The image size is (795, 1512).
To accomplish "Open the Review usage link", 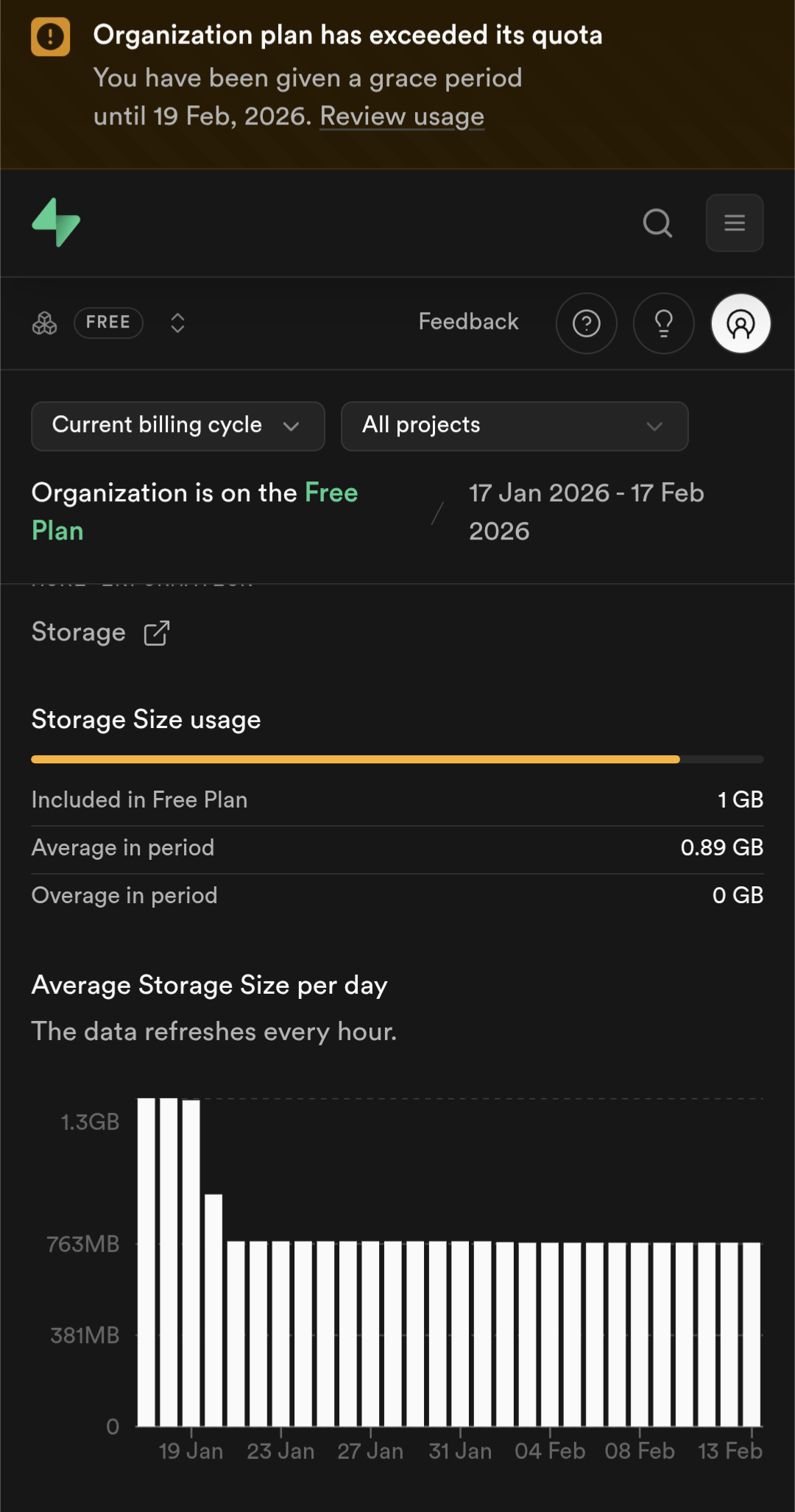I will (402, 116).
